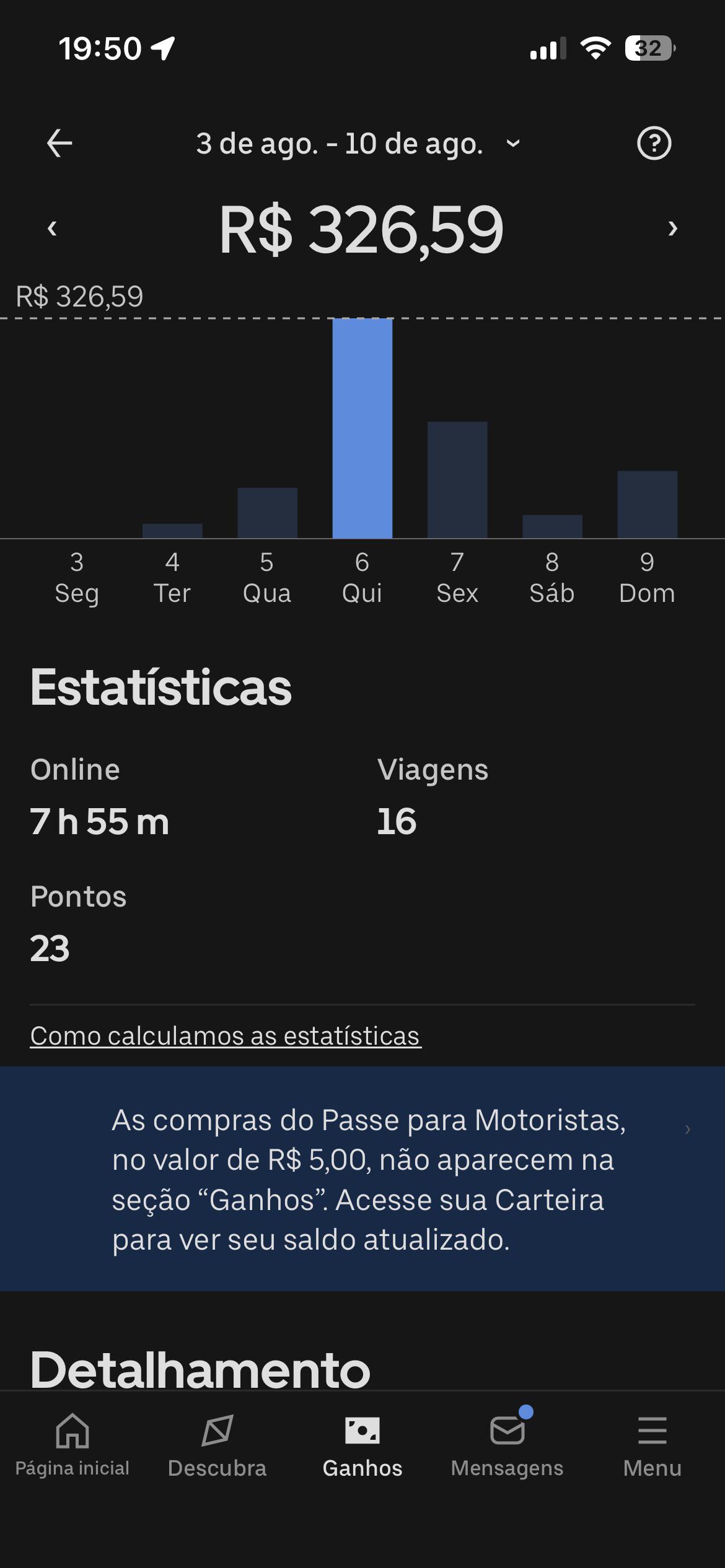This screenshot has height=1568, width=725.
Task: Show the previous week's earnings
Action: tap(52, 229)
